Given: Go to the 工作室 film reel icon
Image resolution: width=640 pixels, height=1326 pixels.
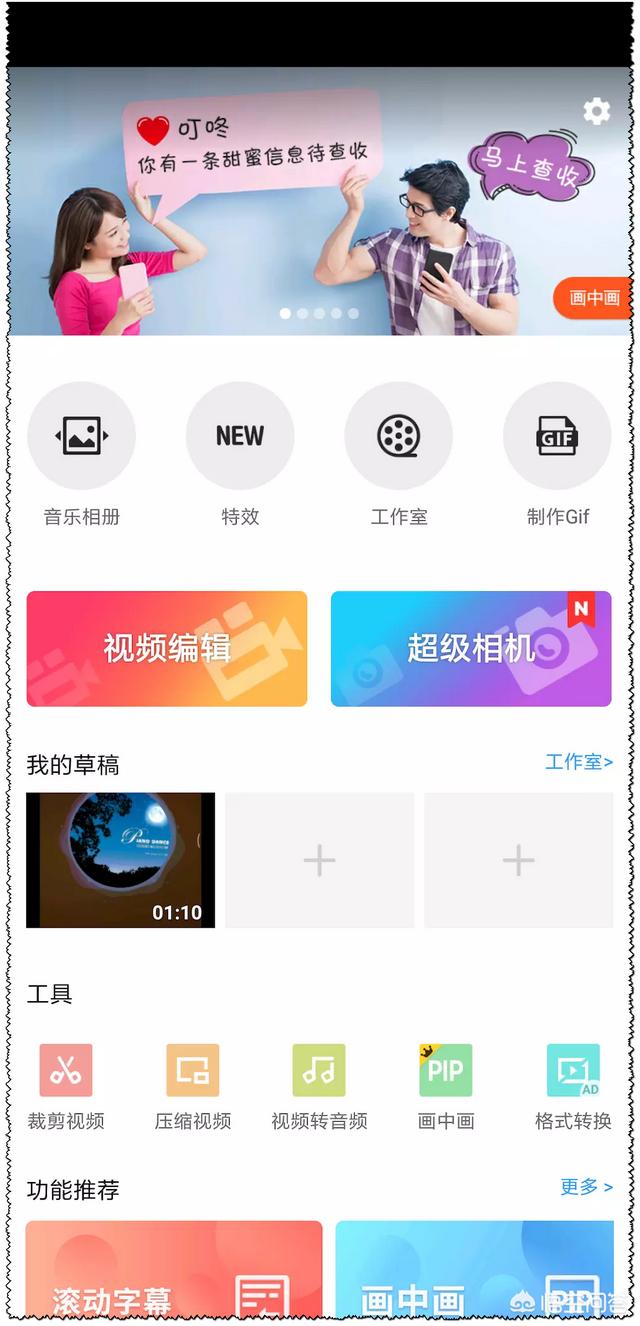Looking at the screenshot, I should point(398,436).
